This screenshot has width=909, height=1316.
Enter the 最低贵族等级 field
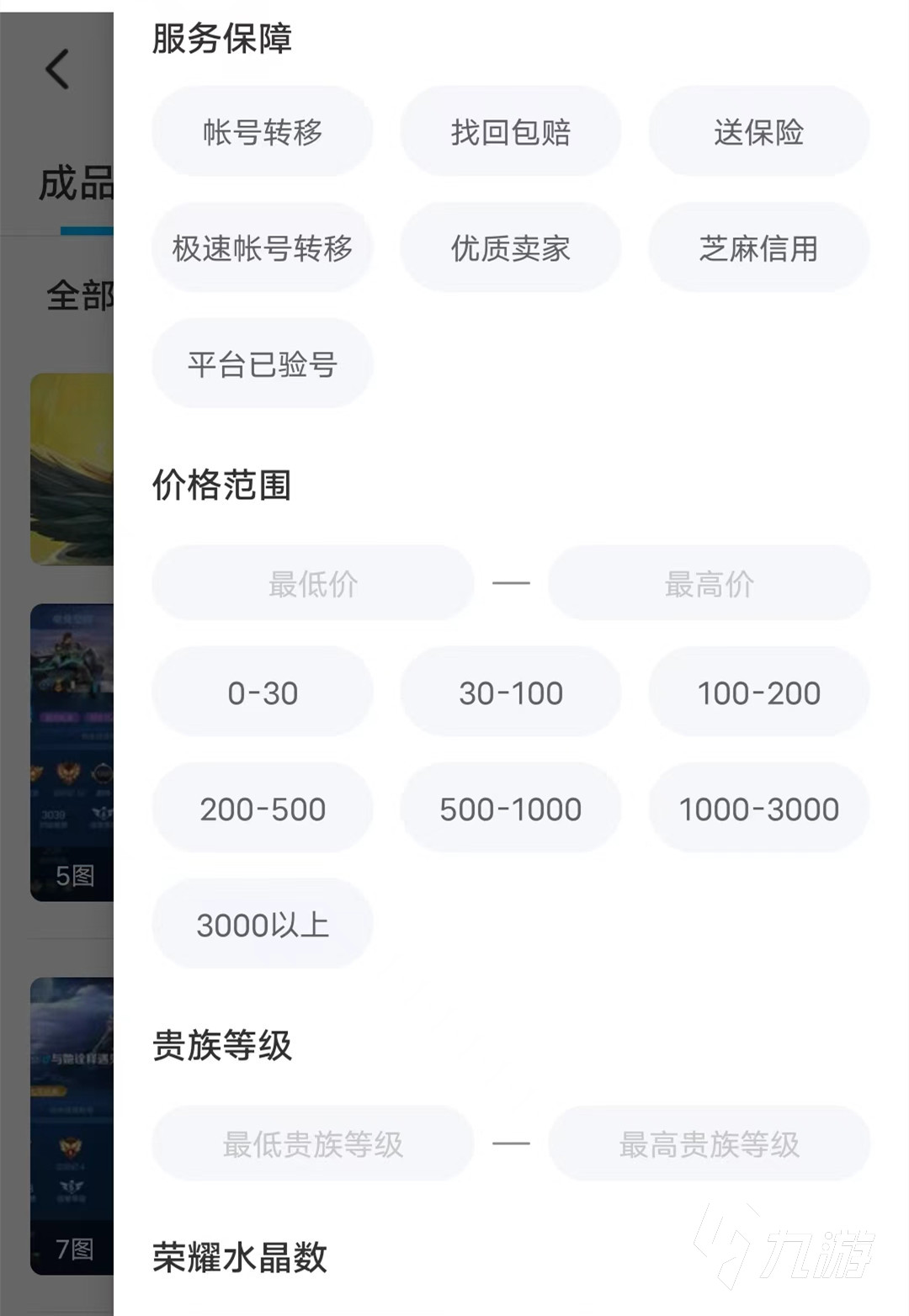(312, 1144)
